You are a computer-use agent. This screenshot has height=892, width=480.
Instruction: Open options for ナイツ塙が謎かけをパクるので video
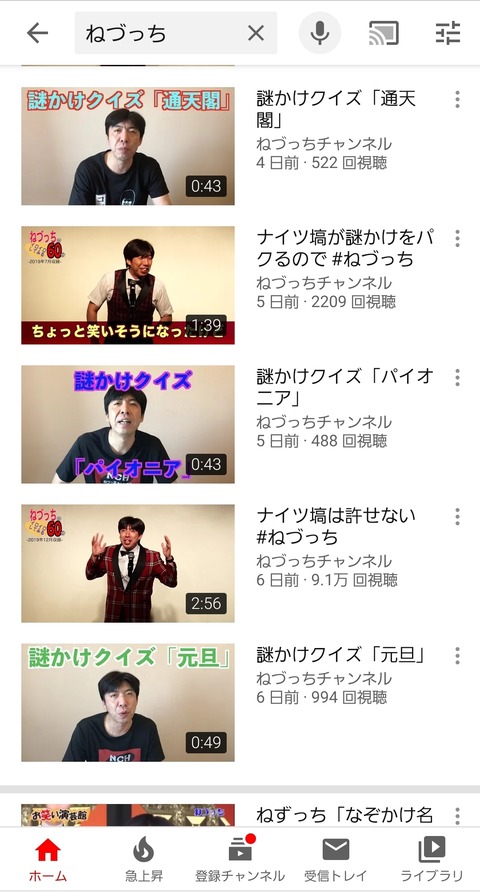(x=457, y=238)
